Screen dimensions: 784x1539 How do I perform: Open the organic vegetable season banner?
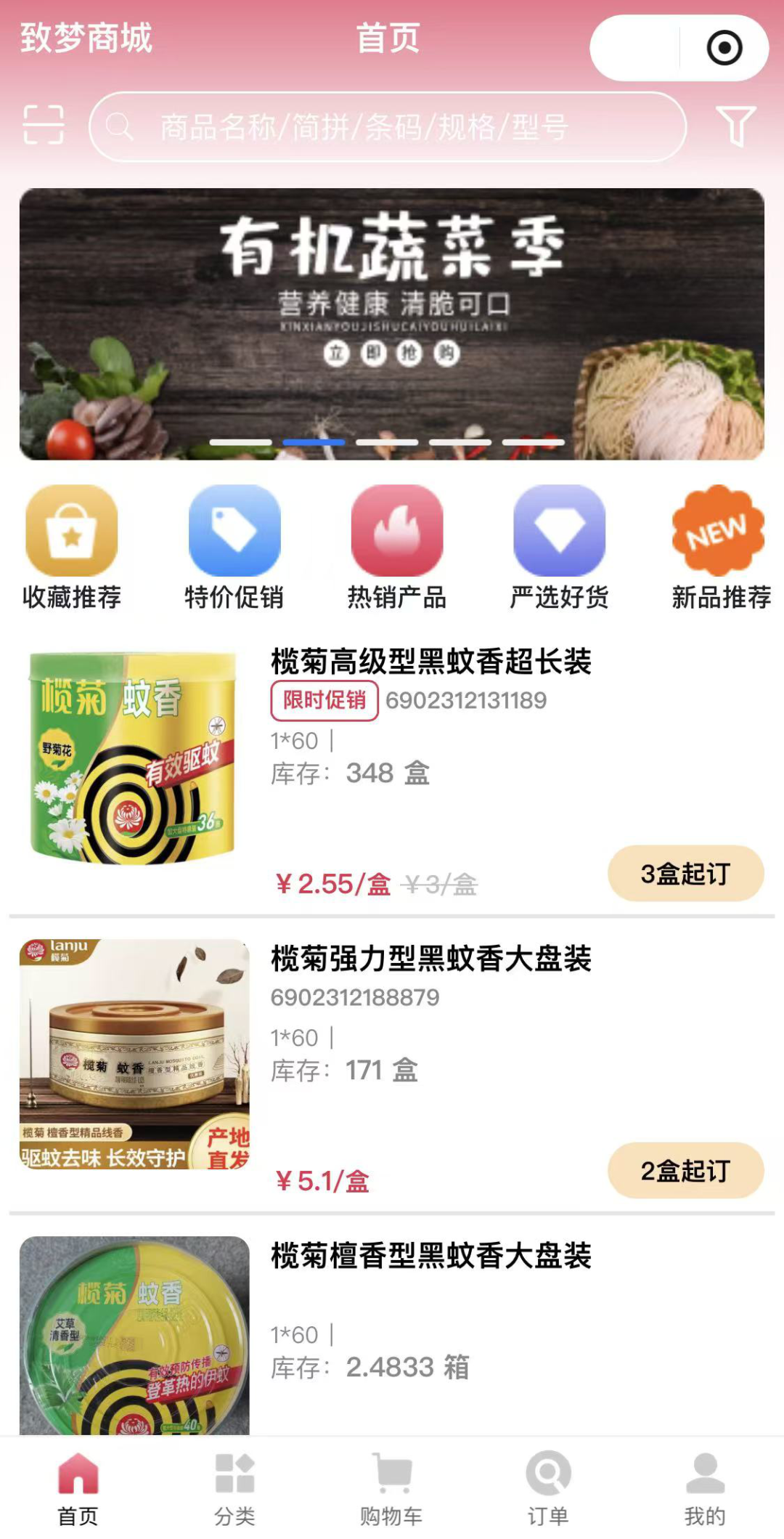pyautogui.click(x=392, y=324)
